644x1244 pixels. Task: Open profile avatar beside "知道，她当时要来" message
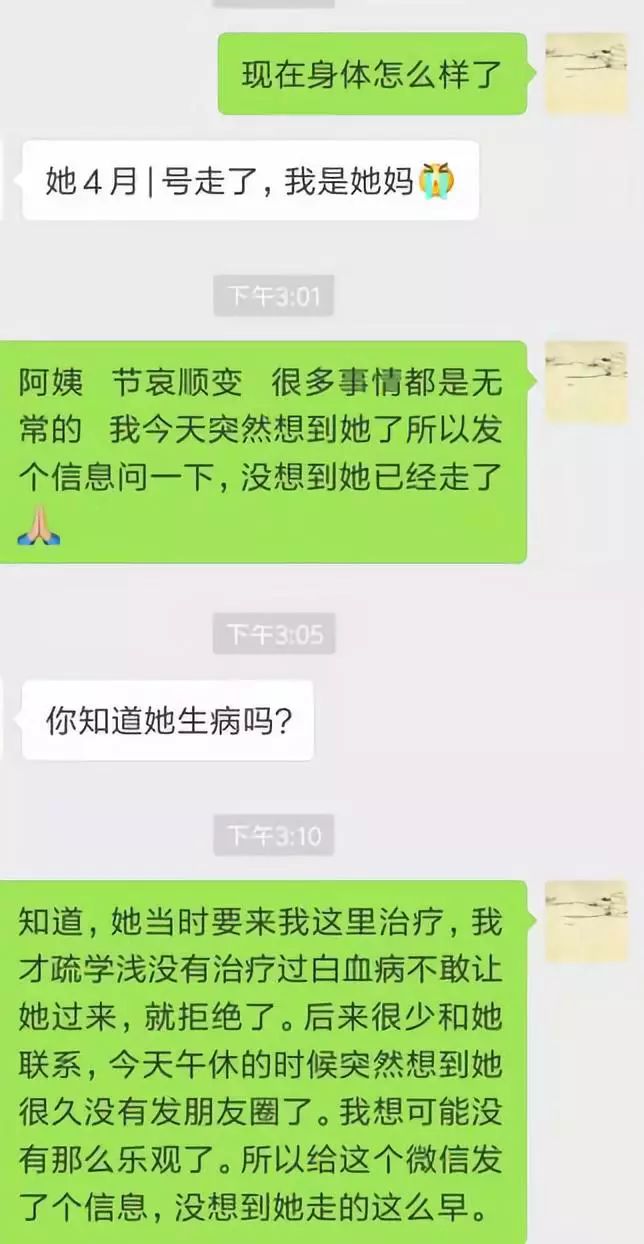point(586,921)
